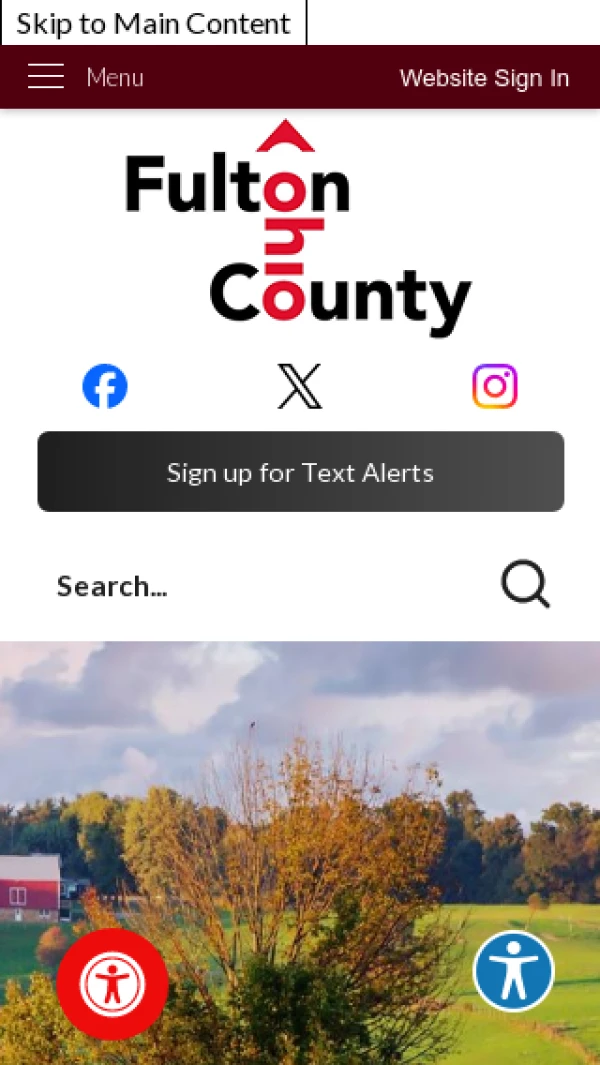Open Fulton County's Facebook page

pos(105,386)
